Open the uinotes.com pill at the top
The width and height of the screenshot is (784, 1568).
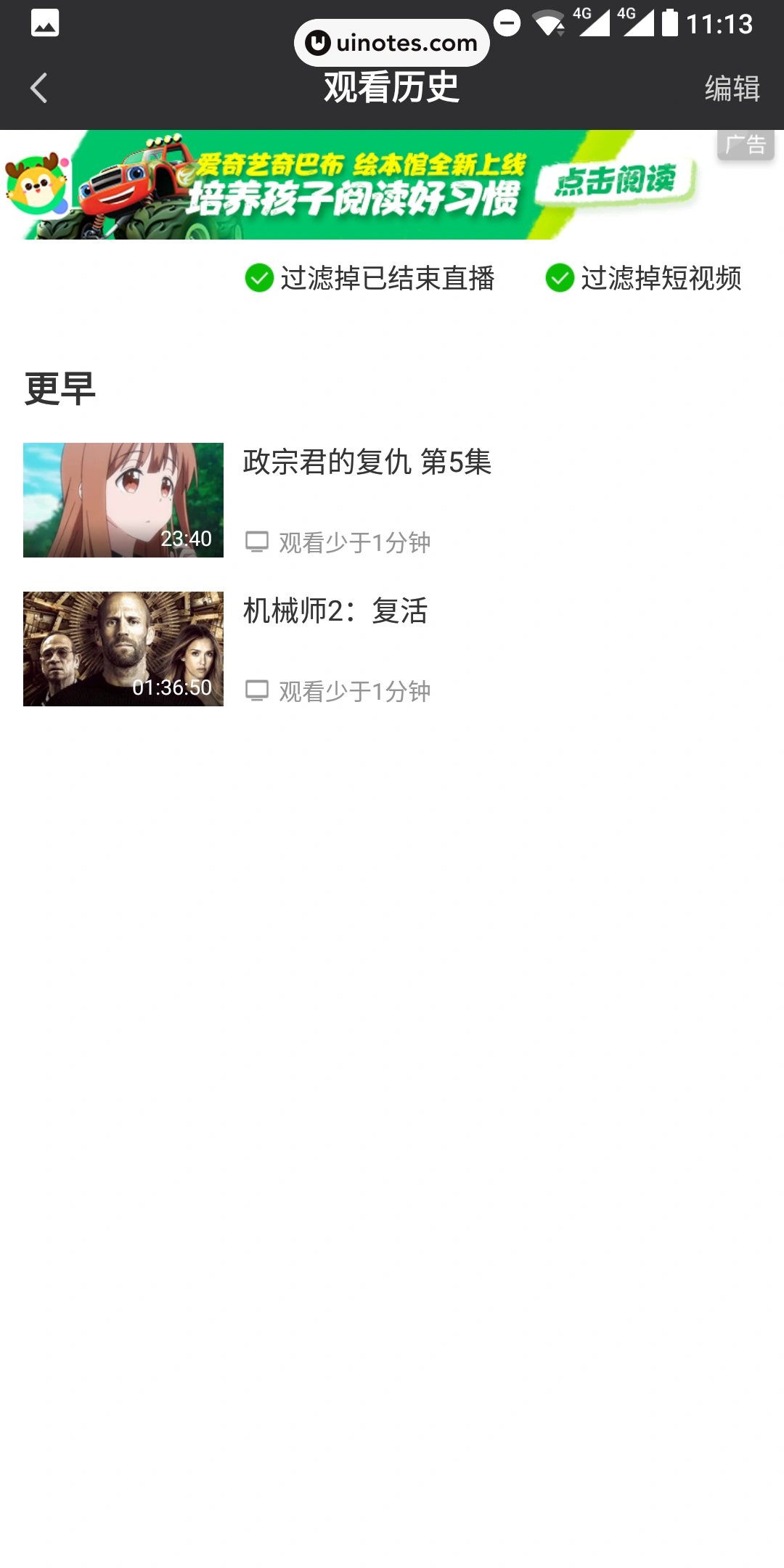[x=392, y=42]
